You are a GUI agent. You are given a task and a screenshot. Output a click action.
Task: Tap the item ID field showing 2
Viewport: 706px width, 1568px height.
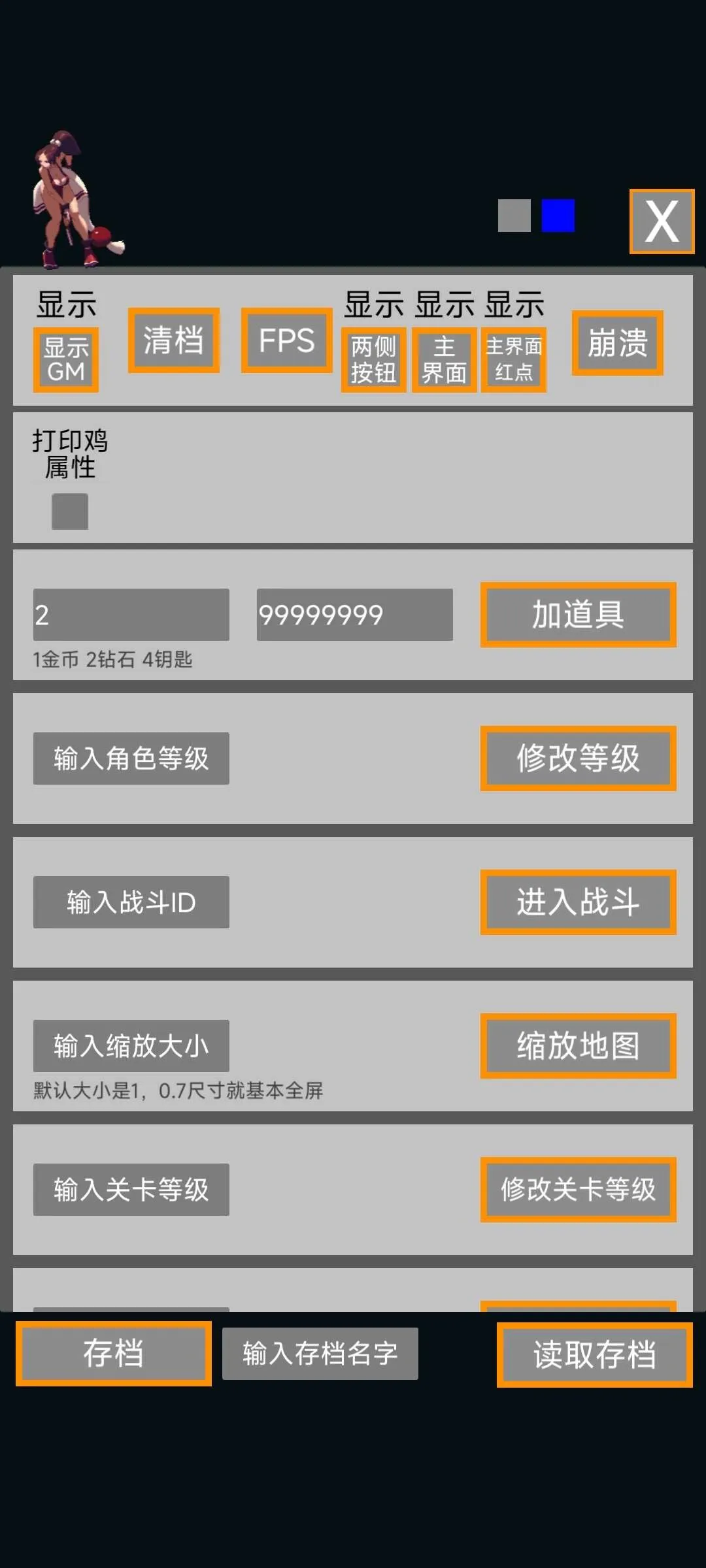[x=131, y=615]
